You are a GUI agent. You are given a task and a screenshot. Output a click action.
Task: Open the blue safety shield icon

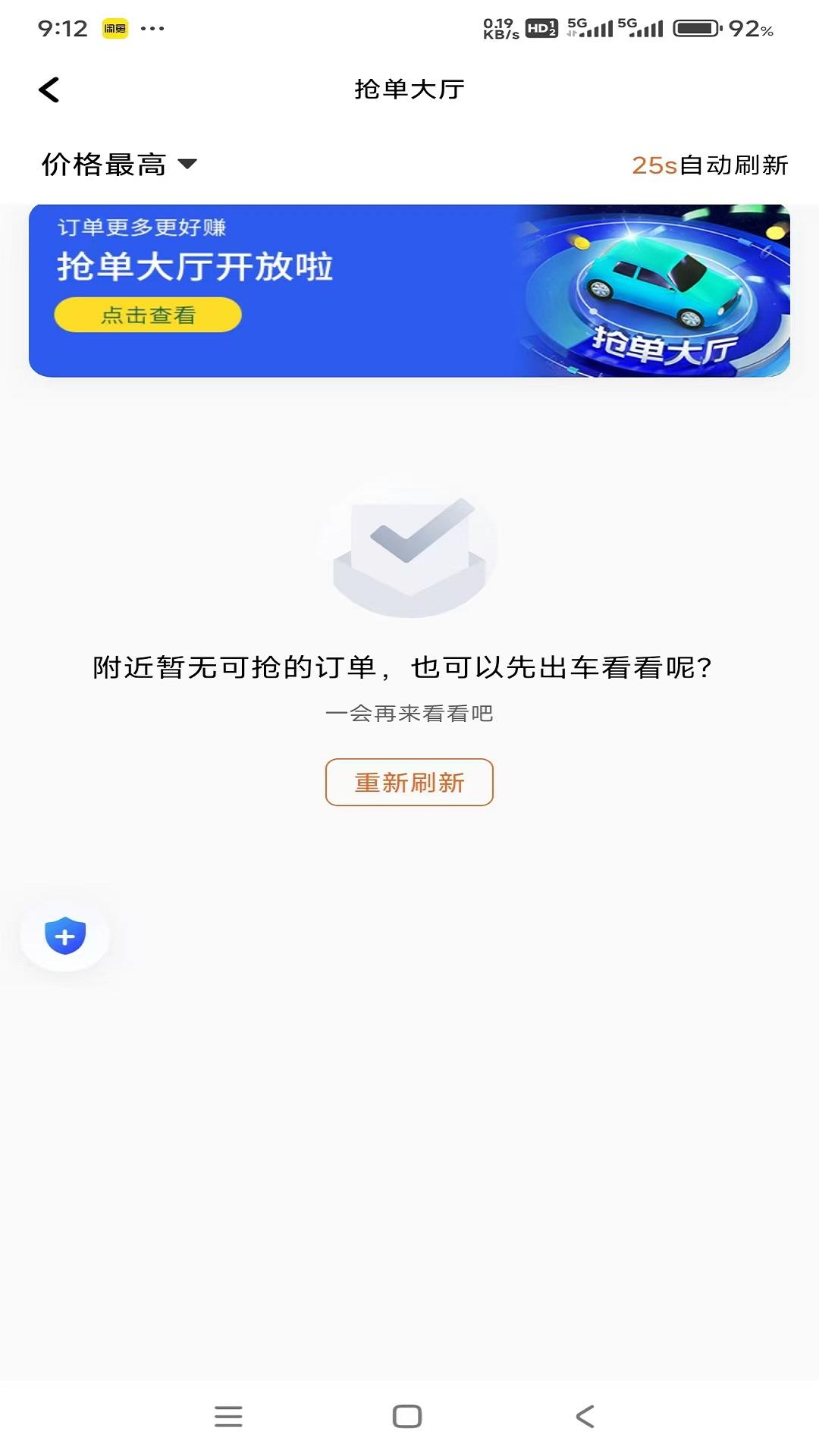coord(65,936)
